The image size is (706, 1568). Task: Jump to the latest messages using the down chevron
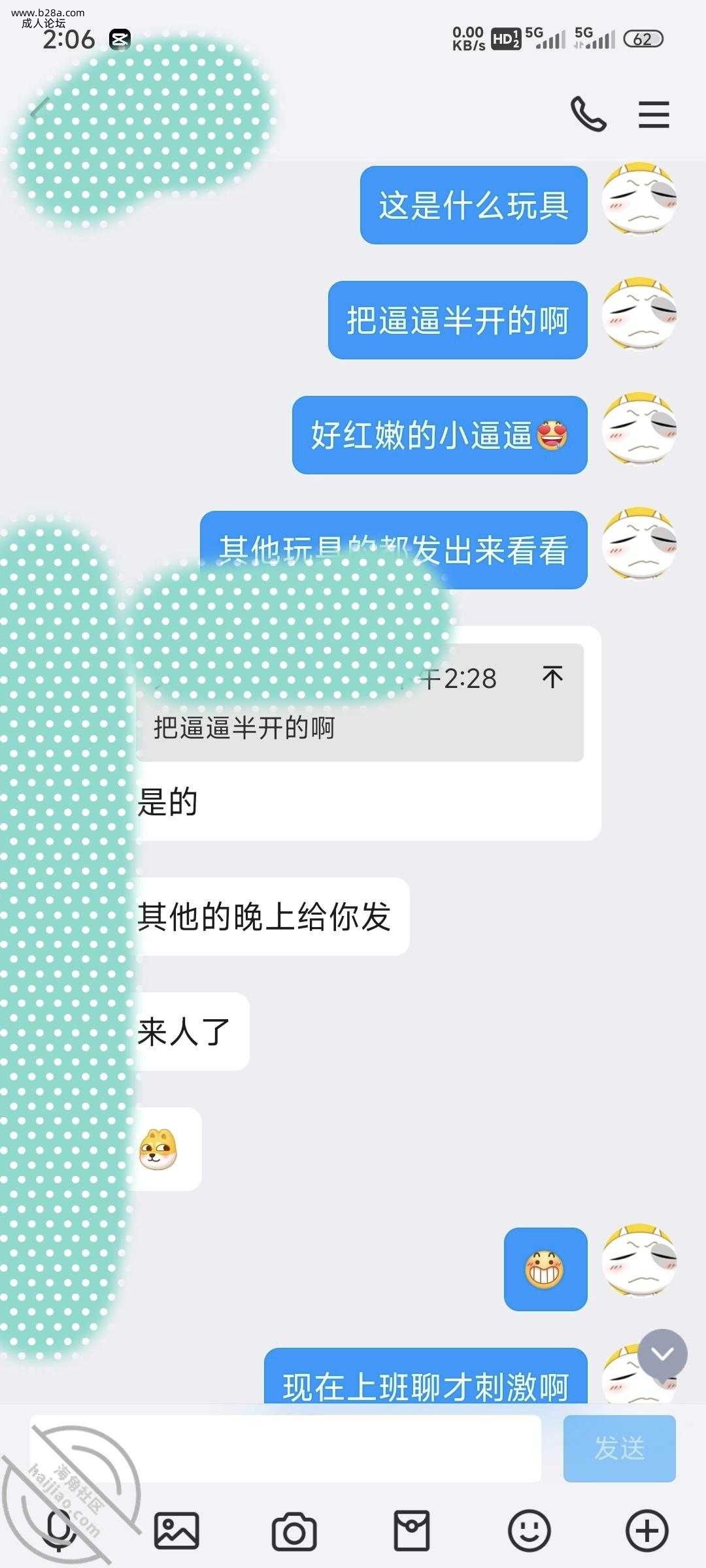click(662, 1354)
